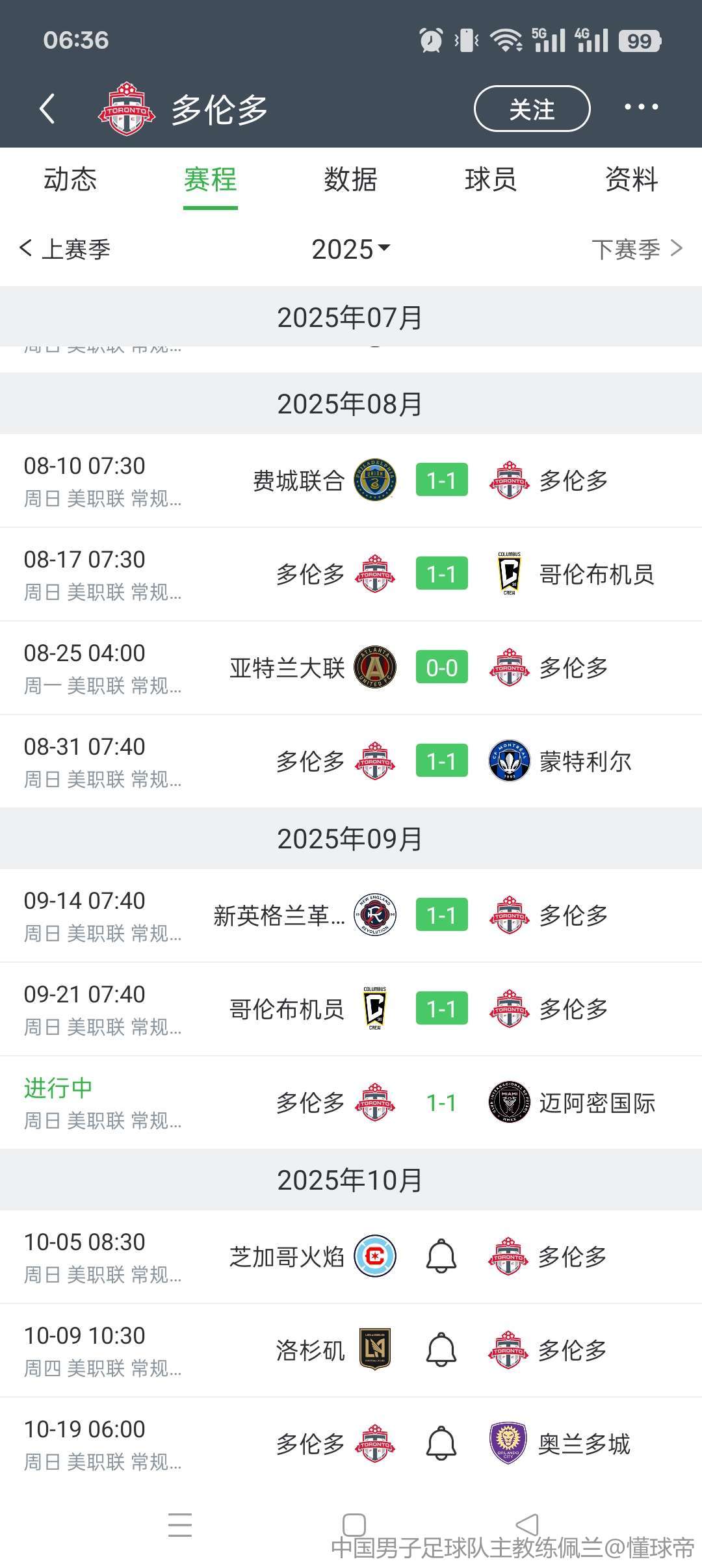
Task: Expand the 2025 season dropdown
Action: (351, 249)
